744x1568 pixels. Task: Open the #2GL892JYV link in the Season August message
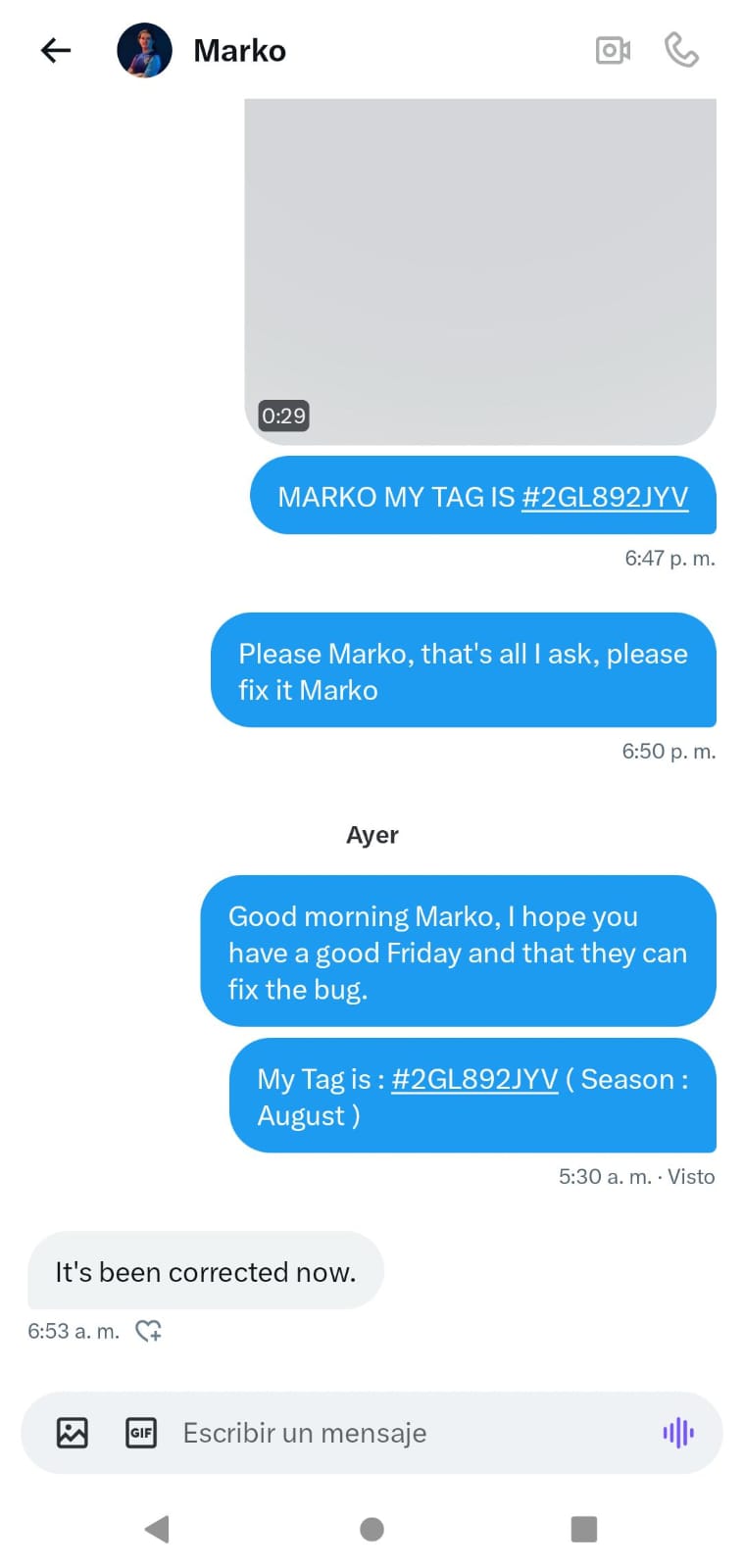(474, 1079)
